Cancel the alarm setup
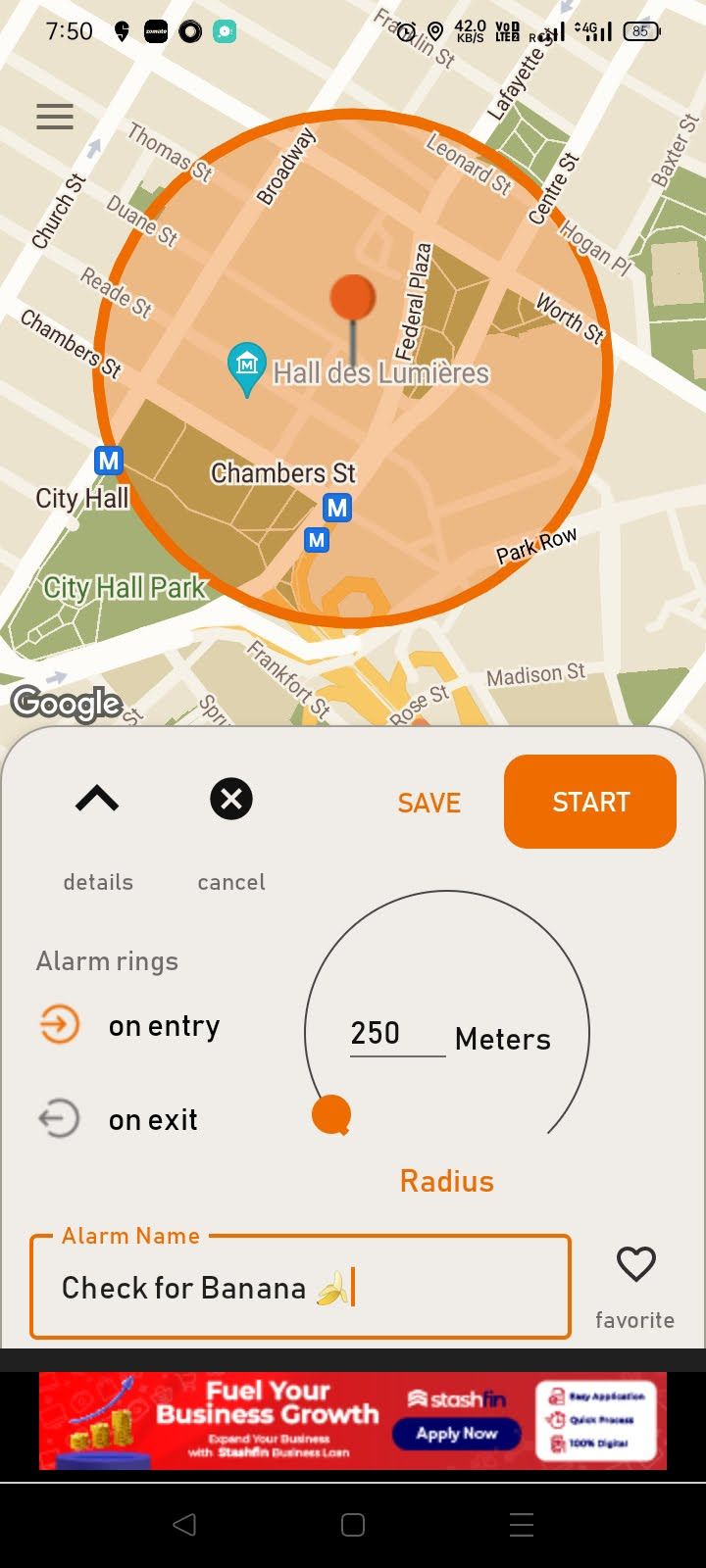The width and height of the screenshot is (706, 1568). point(231,800)
